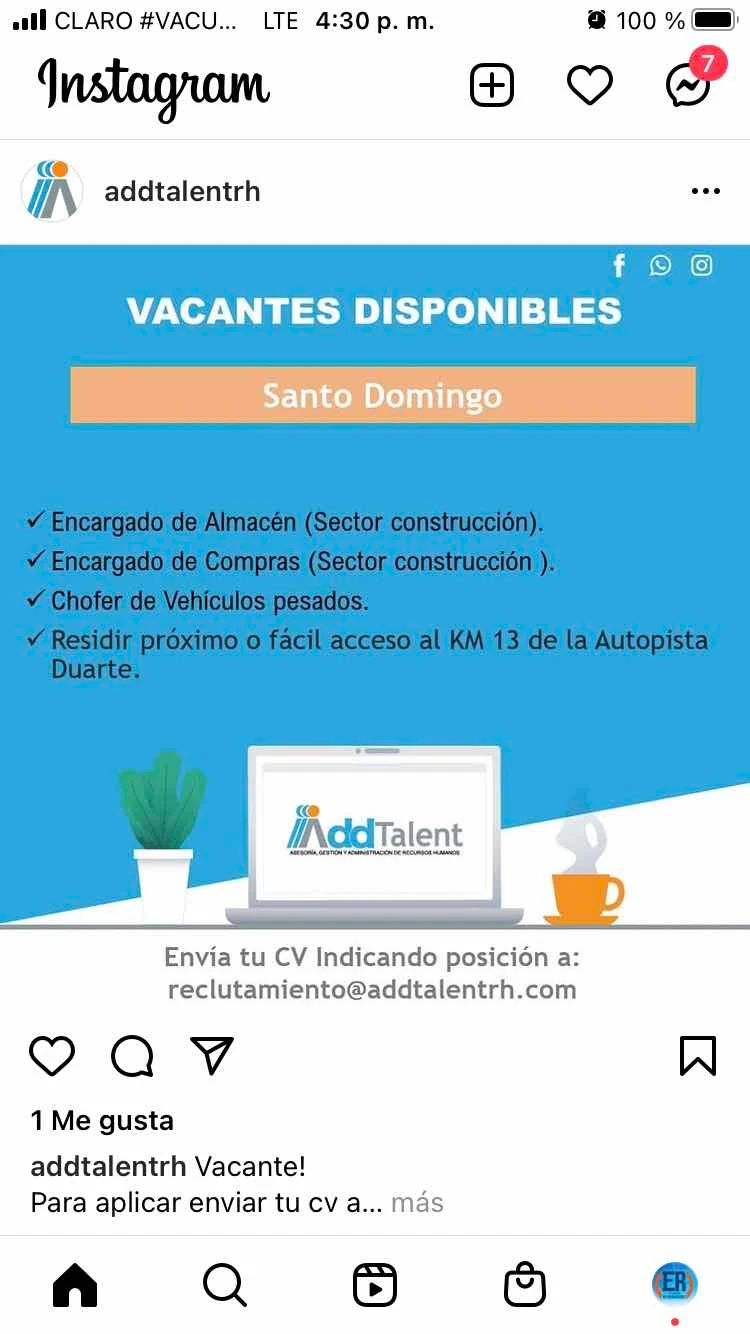Viewport: 750px width, 1334px height.
Task: Open addtalentrh username in post header
Action: (182, 191)
